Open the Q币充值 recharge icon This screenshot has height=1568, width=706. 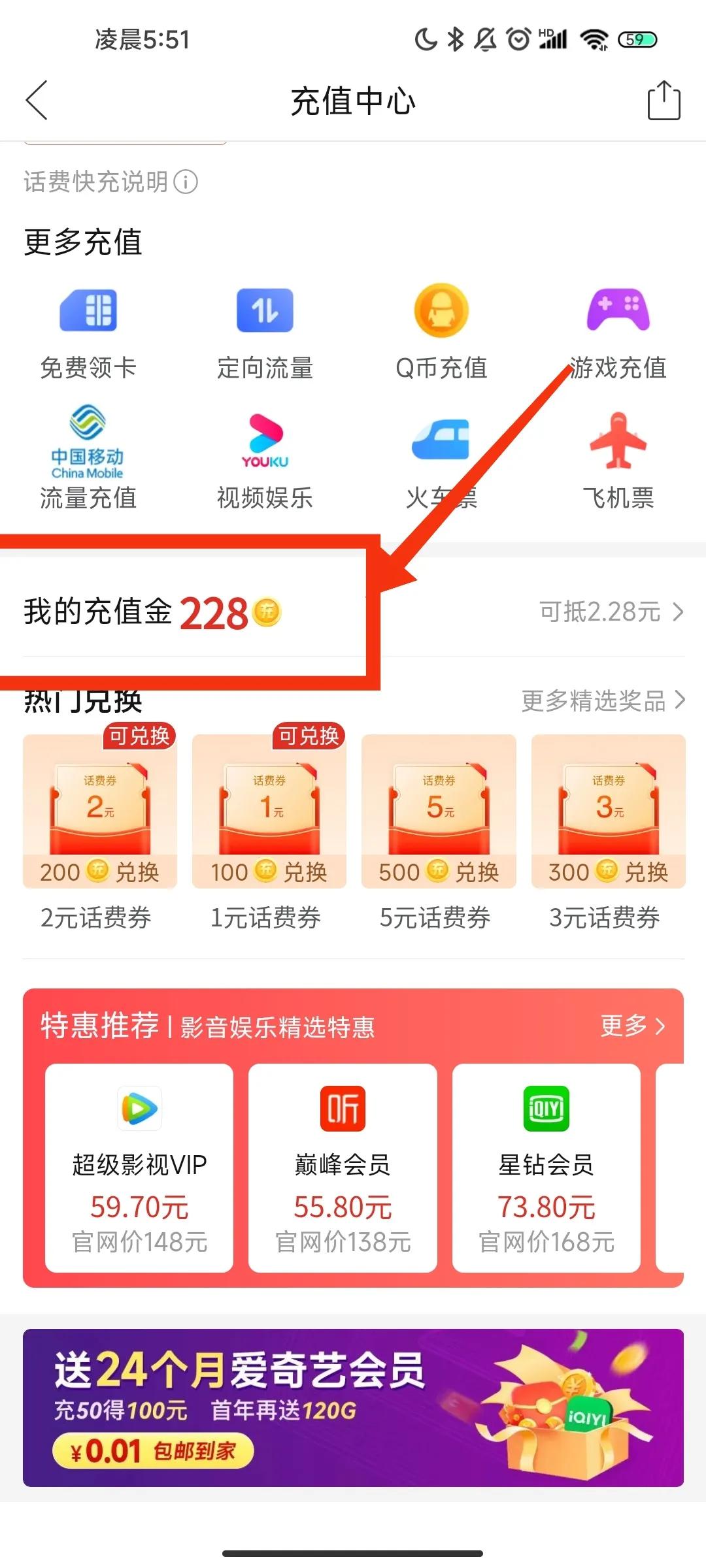click(x=441, y=310)
